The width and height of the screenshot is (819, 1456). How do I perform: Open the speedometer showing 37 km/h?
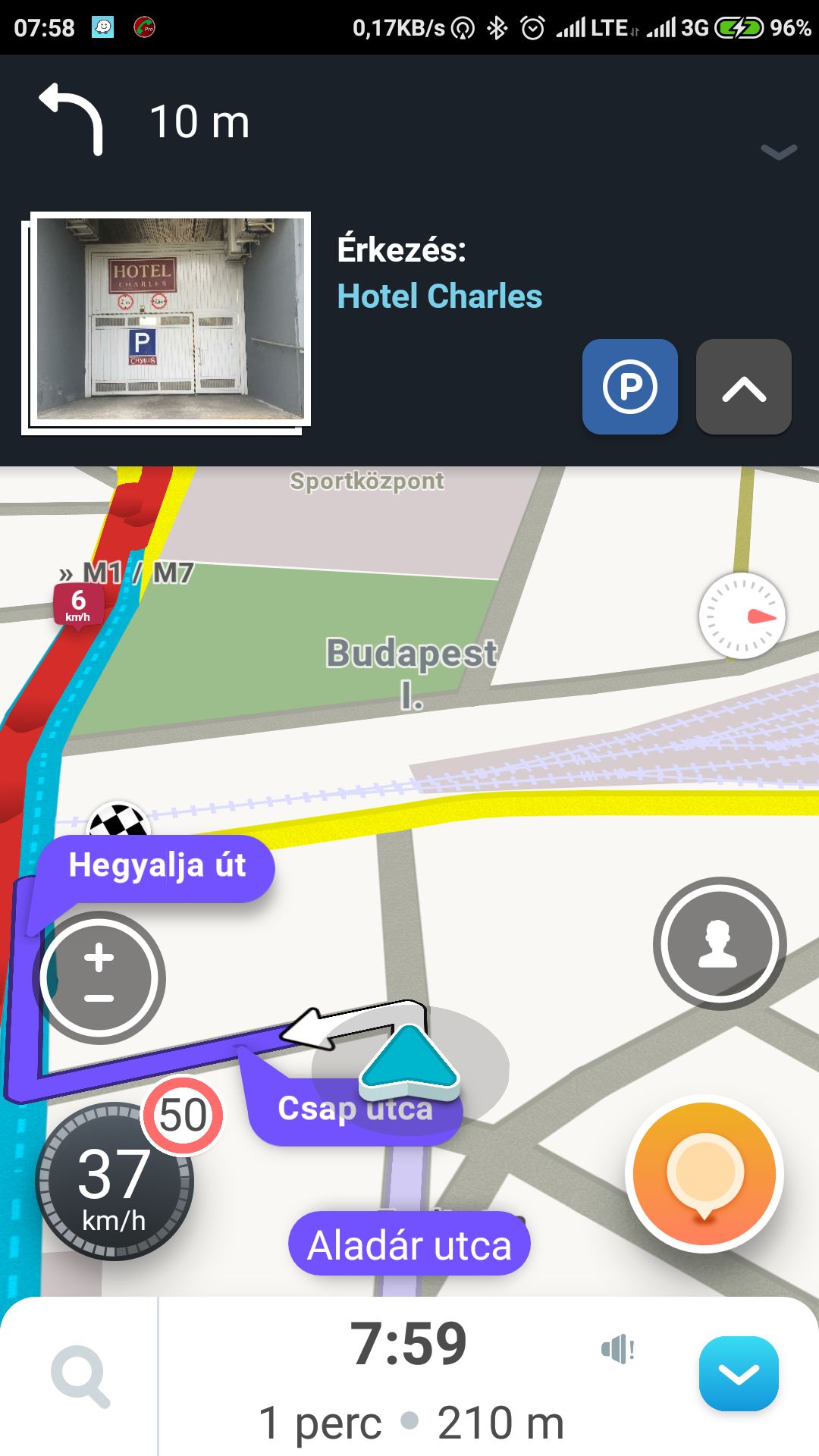(114, 1183)
